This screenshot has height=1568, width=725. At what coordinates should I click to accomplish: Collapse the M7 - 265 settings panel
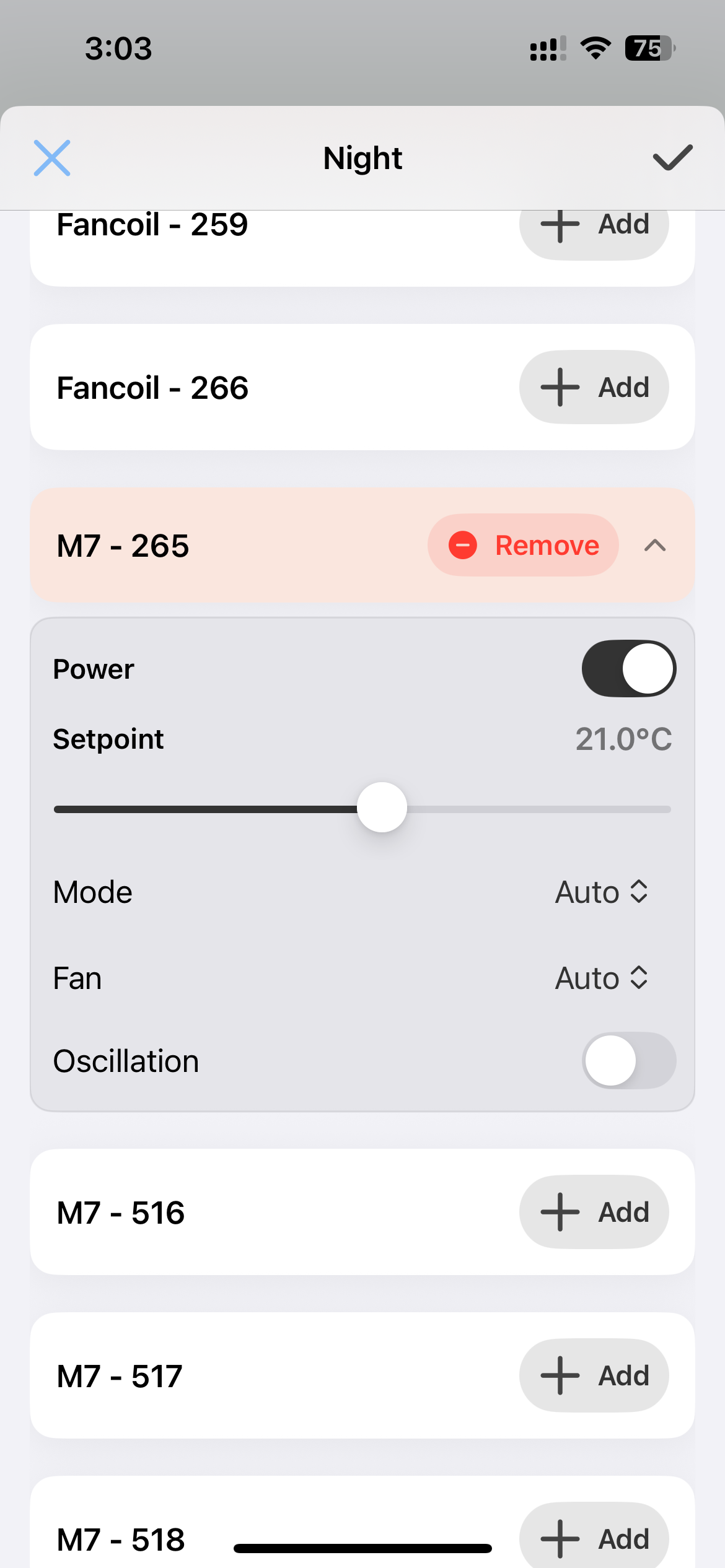(x=655, y=546)
